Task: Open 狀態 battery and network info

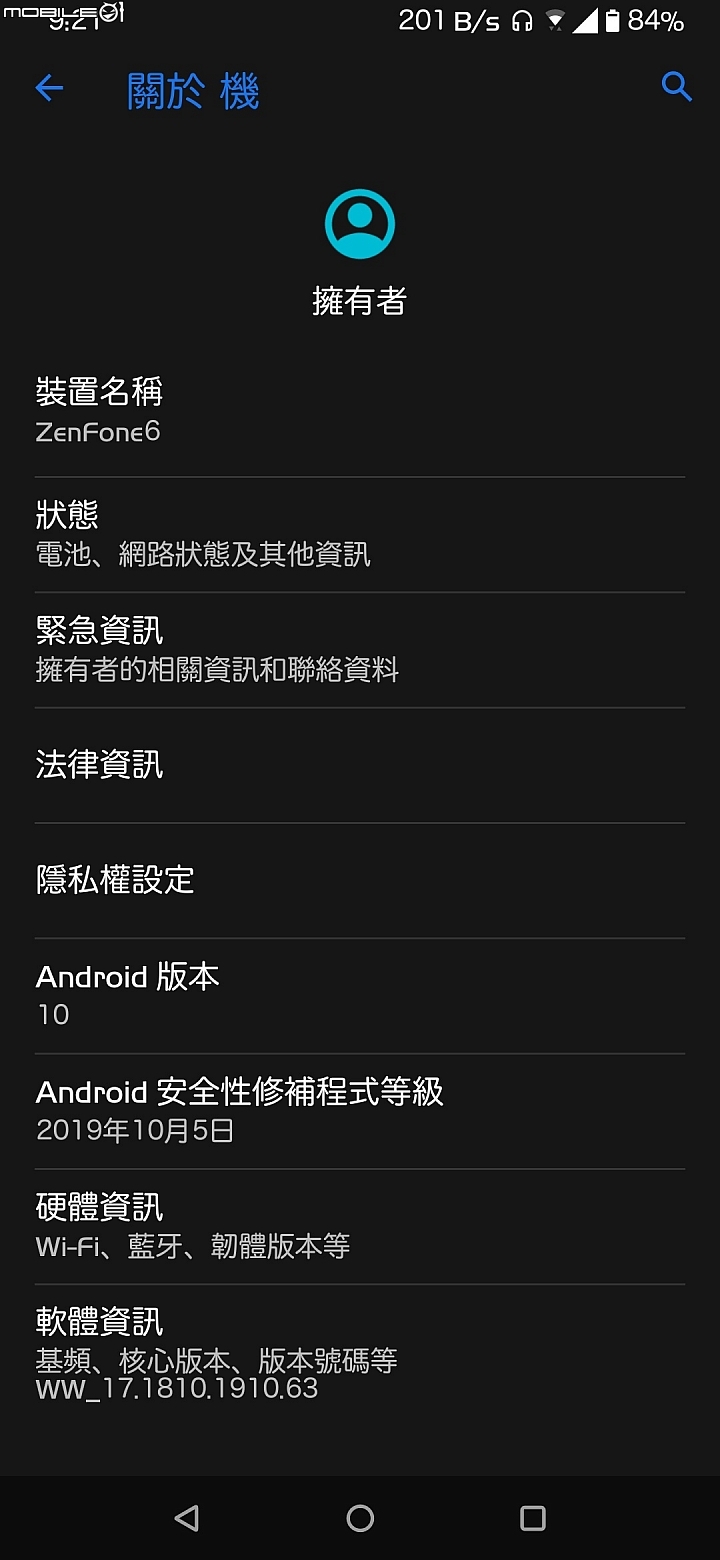Action: pos(360,534)
